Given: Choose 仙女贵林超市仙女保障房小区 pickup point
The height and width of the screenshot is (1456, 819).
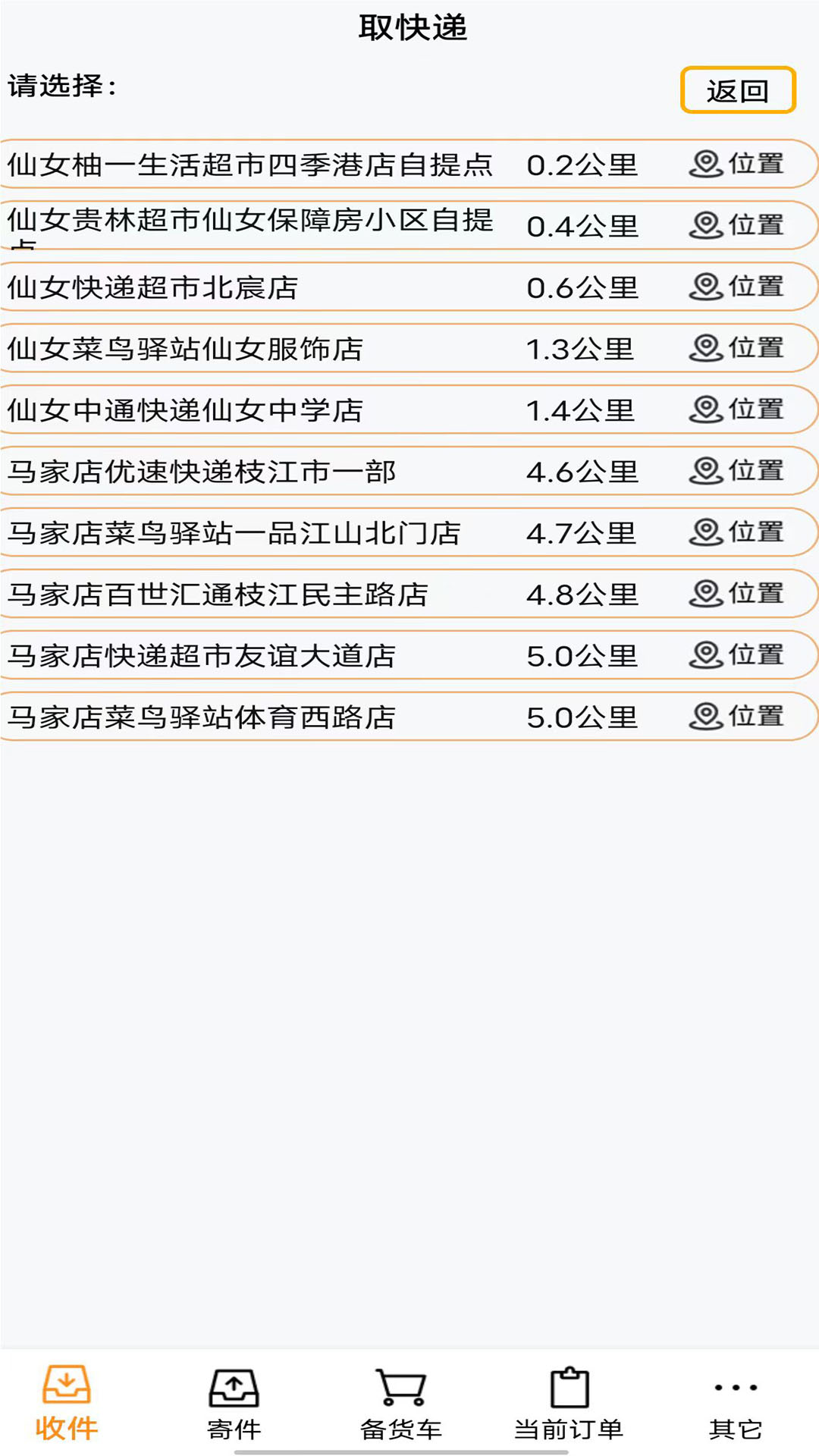Looking at the screenshot, I should pos(250,225).
